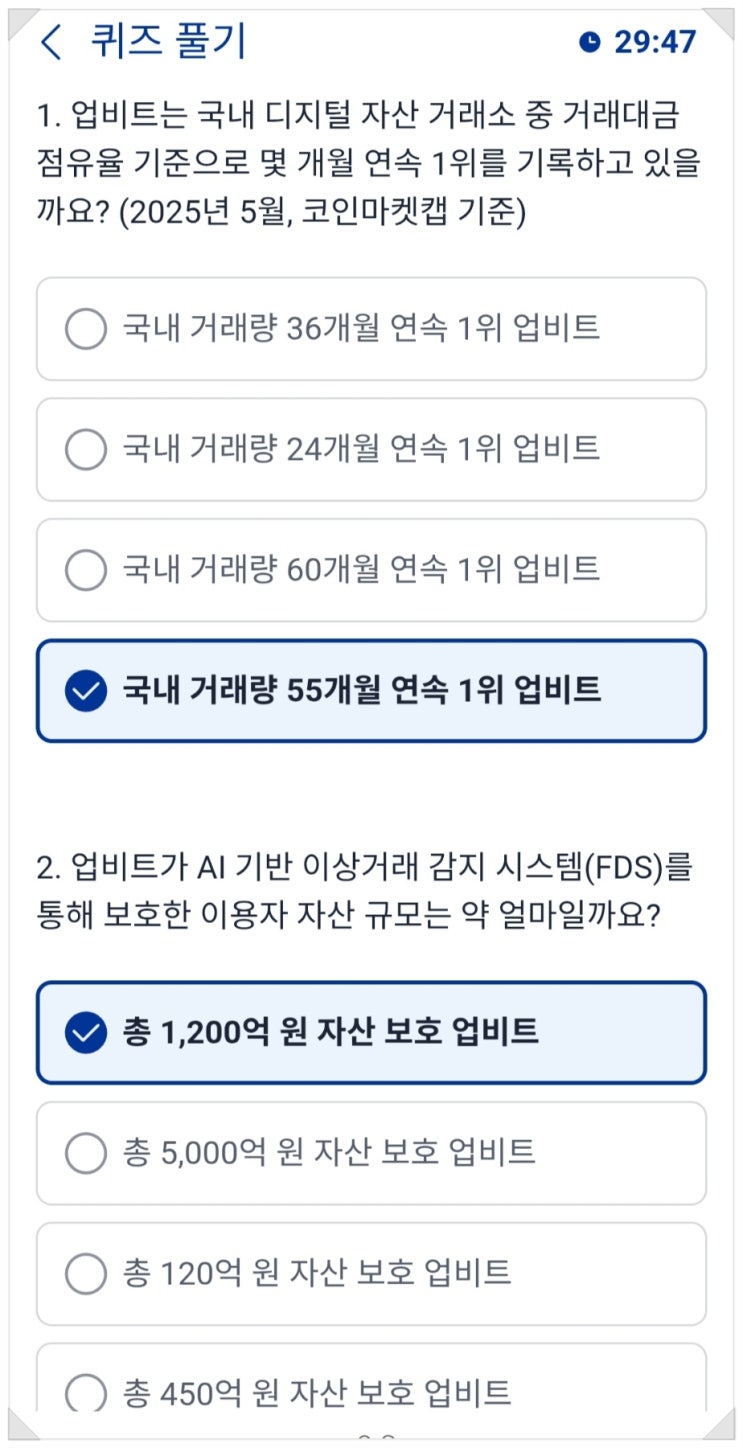Tap the 국내 거래량 36개월 연속 1위 card
Screen dimensions: 743x1448
(x=371, y=328)
